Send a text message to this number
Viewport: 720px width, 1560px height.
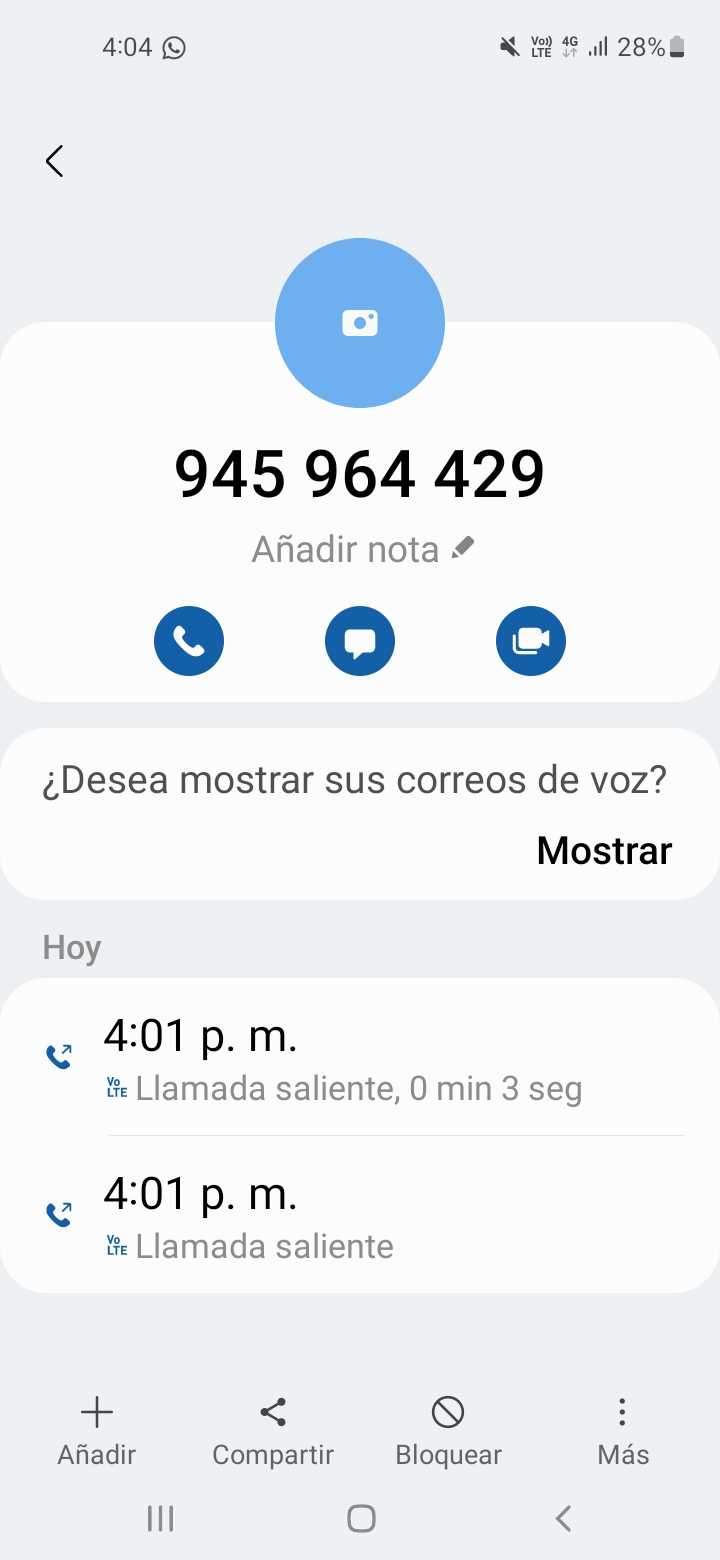(x=360, y=641)
